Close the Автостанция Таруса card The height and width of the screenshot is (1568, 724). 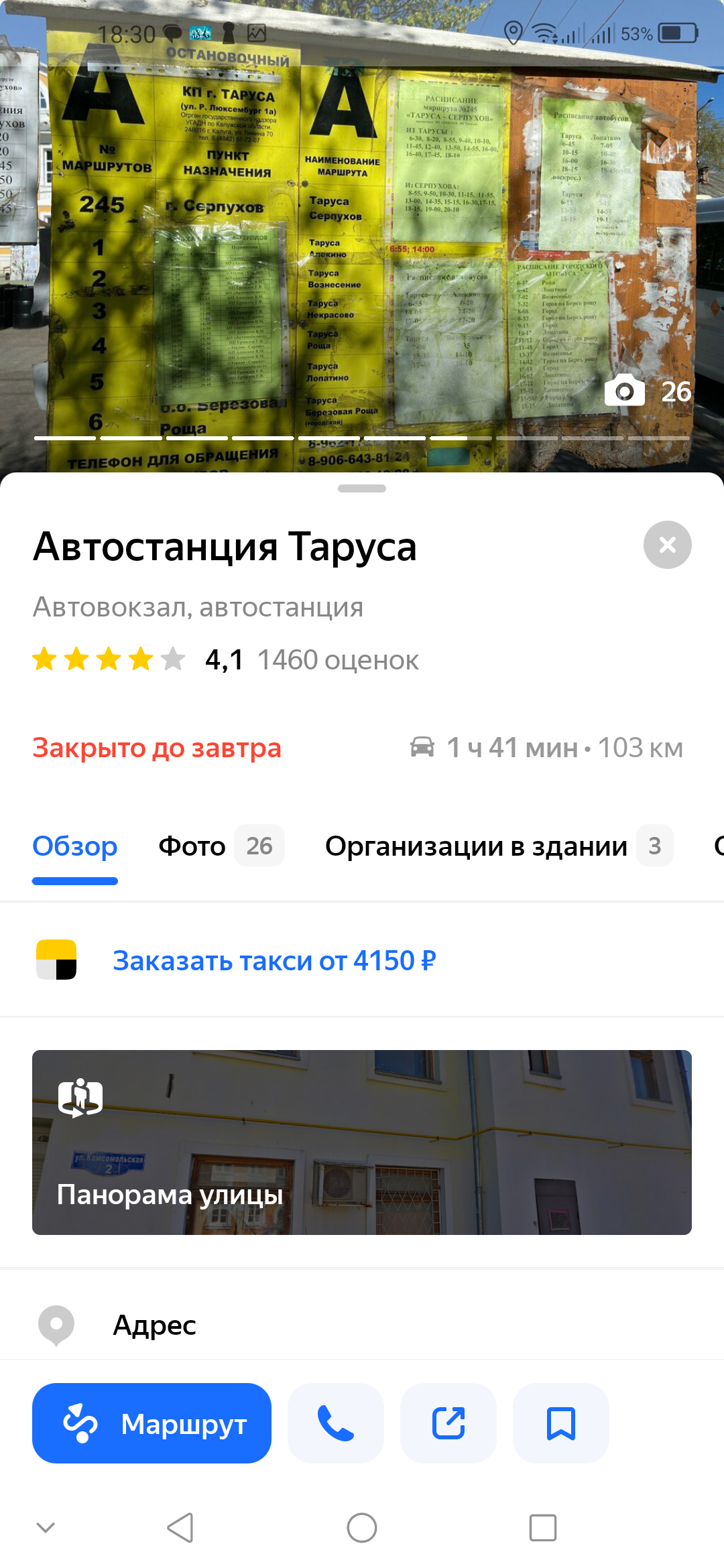(667, 545)
